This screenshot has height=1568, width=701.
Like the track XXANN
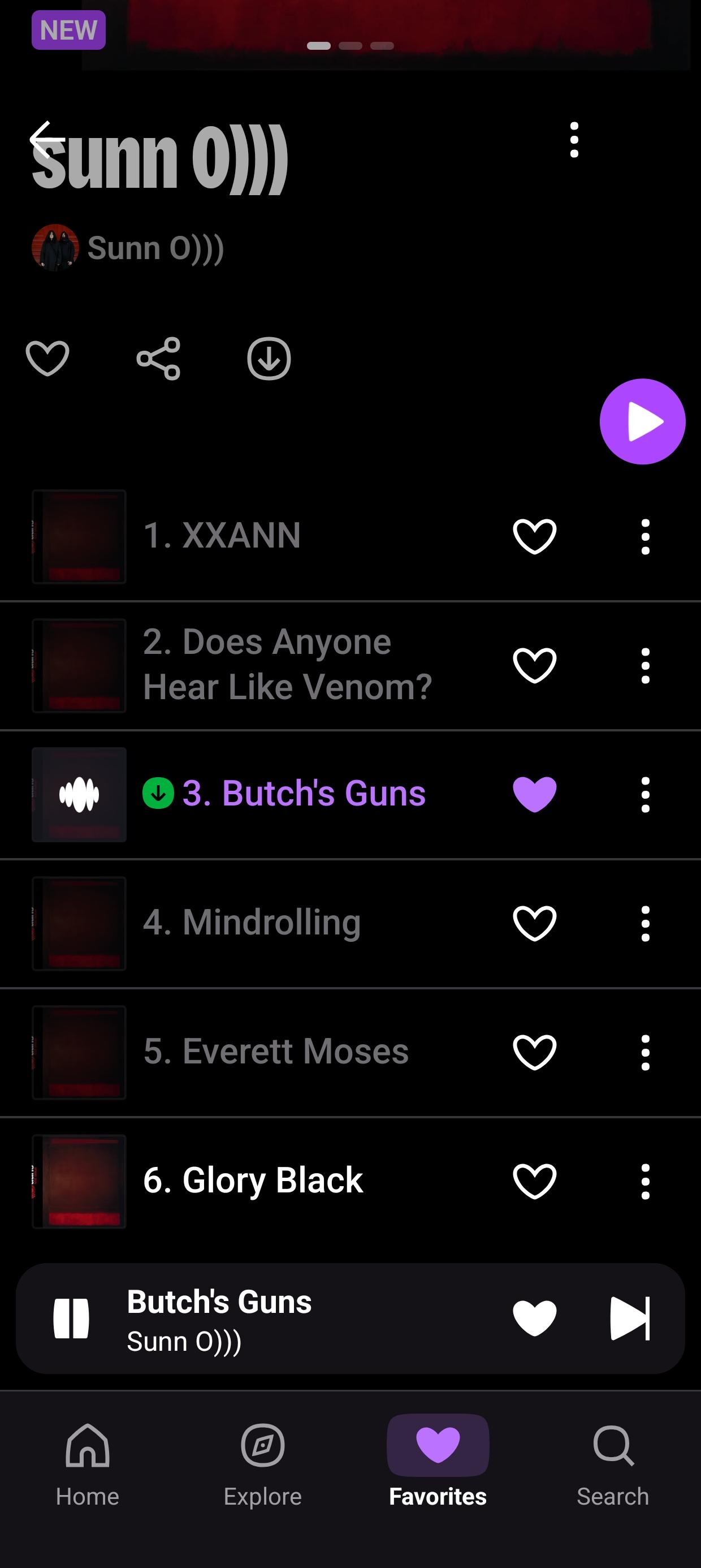click(x=534, y=536)
